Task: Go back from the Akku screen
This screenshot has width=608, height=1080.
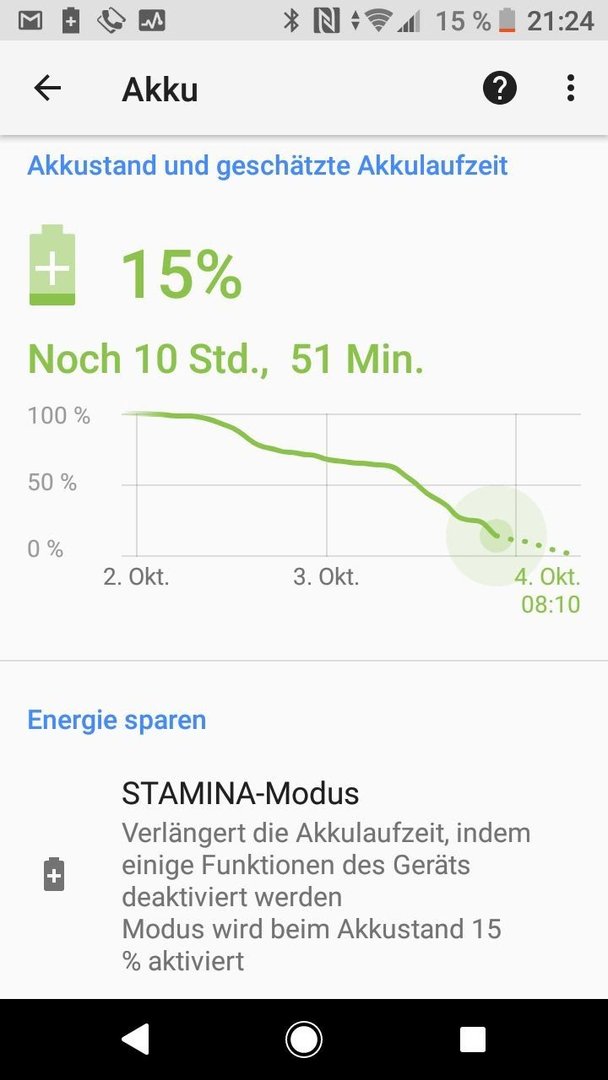Action: pyautogui.click(x=48, y=88)
